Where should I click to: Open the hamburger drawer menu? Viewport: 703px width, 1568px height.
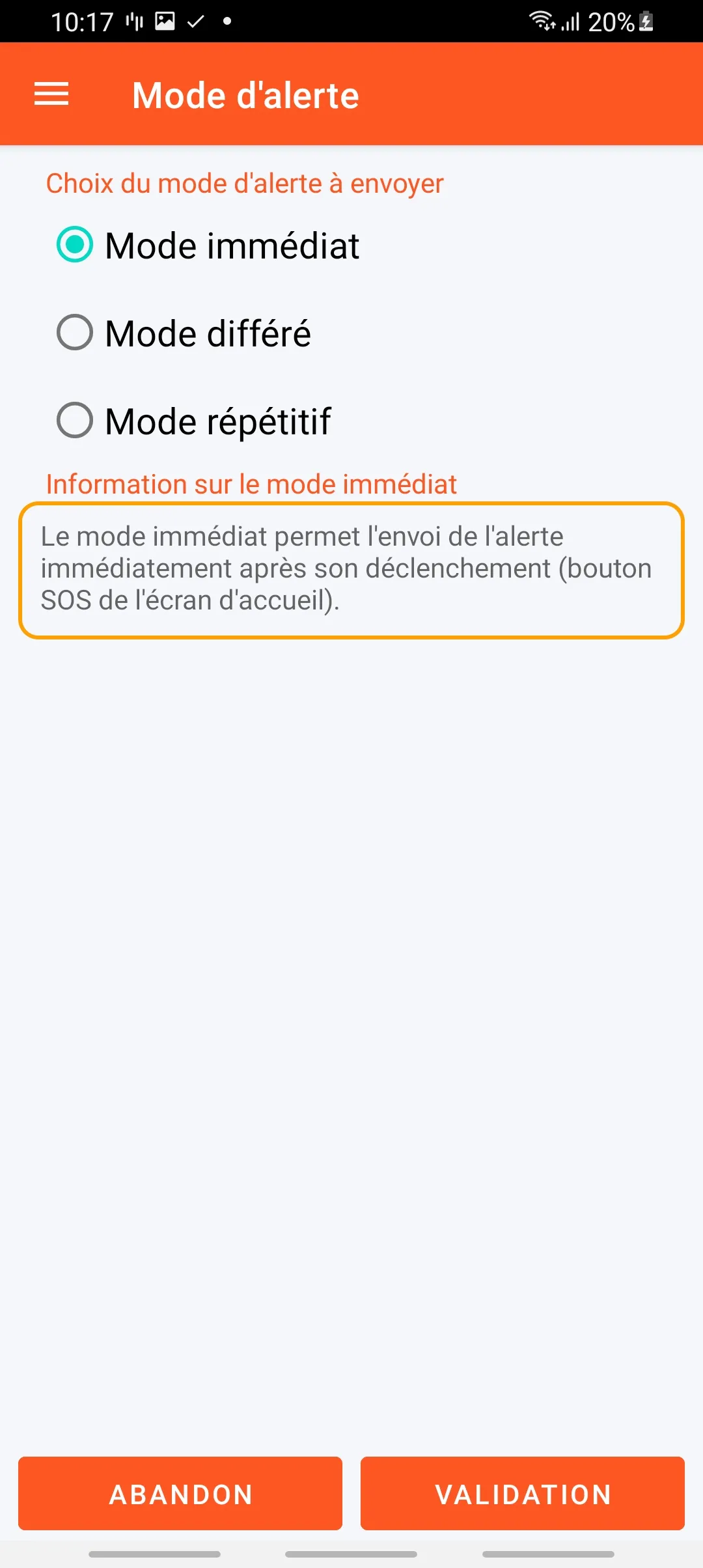tap(51, 94)
